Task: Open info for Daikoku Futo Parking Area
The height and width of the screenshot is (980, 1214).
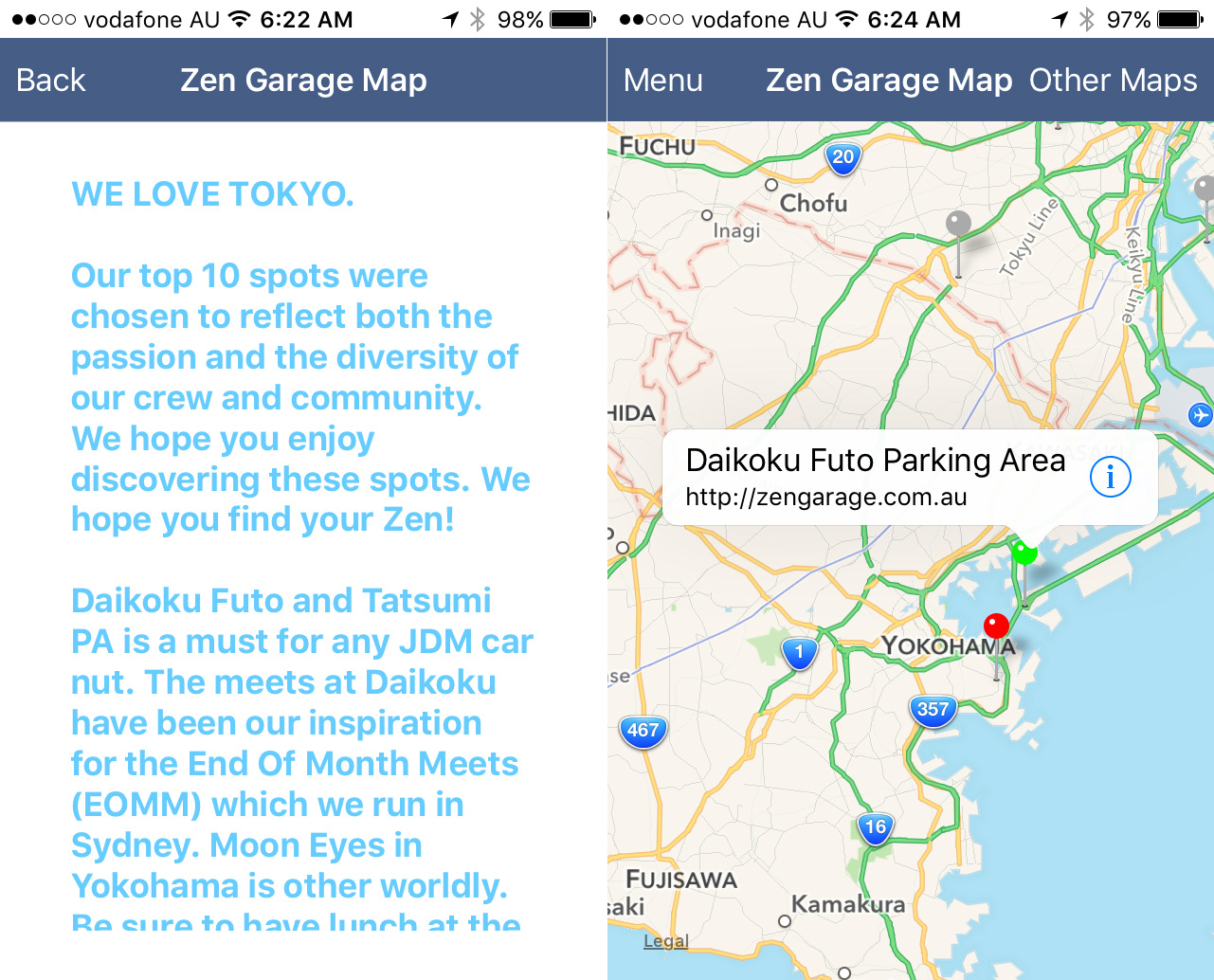Action: point(1110,477)
